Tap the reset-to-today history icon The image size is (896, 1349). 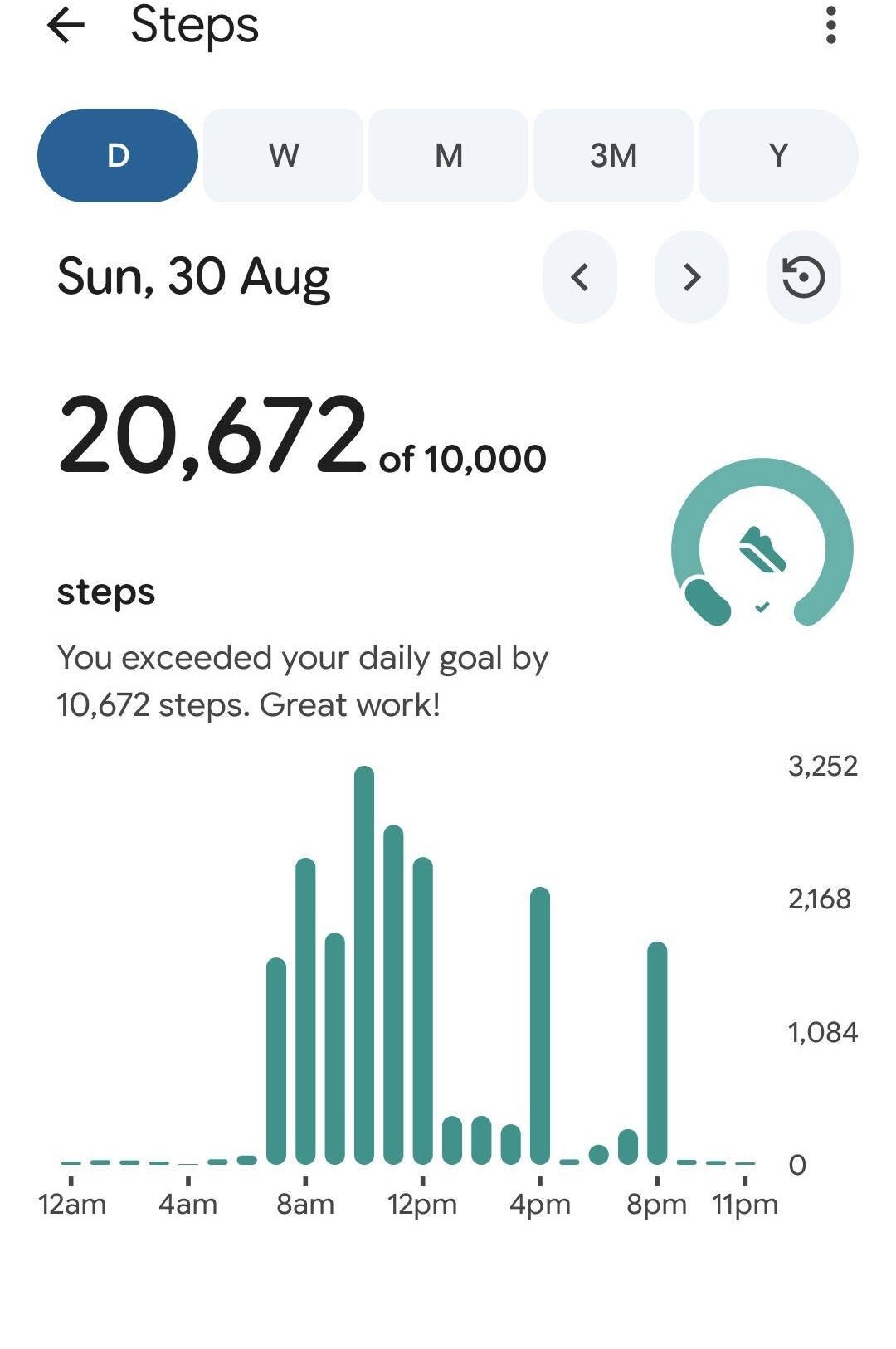tap(804, 277)
